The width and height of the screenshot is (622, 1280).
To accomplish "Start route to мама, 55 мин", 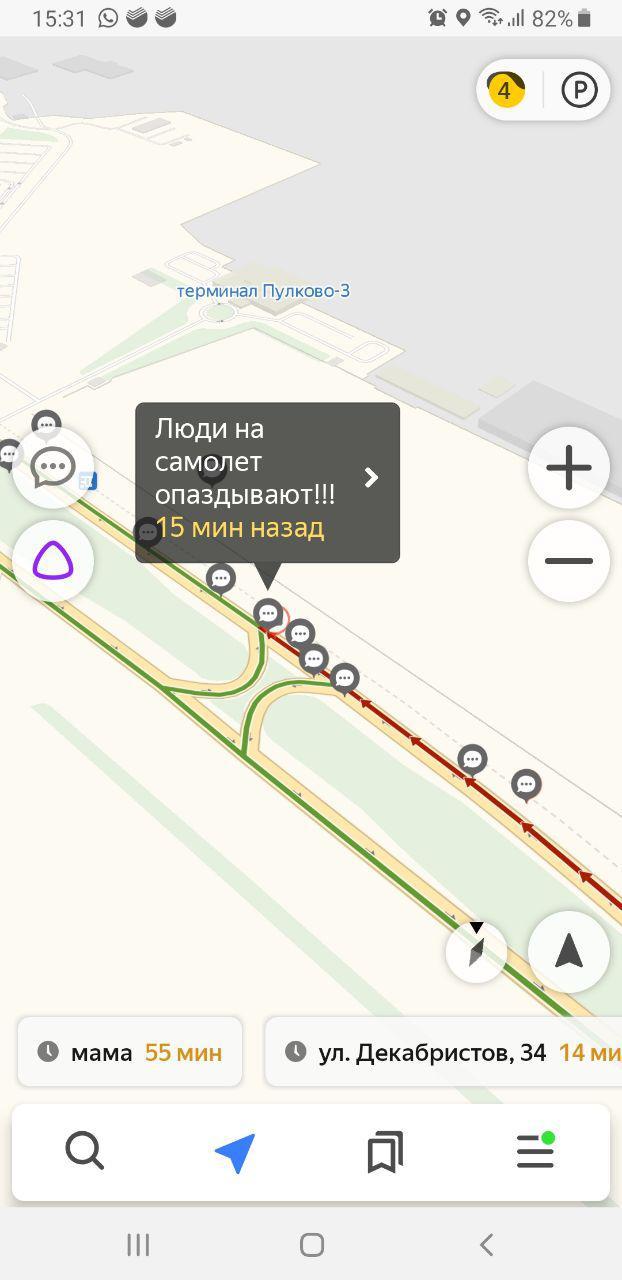I will (130, 1052).
